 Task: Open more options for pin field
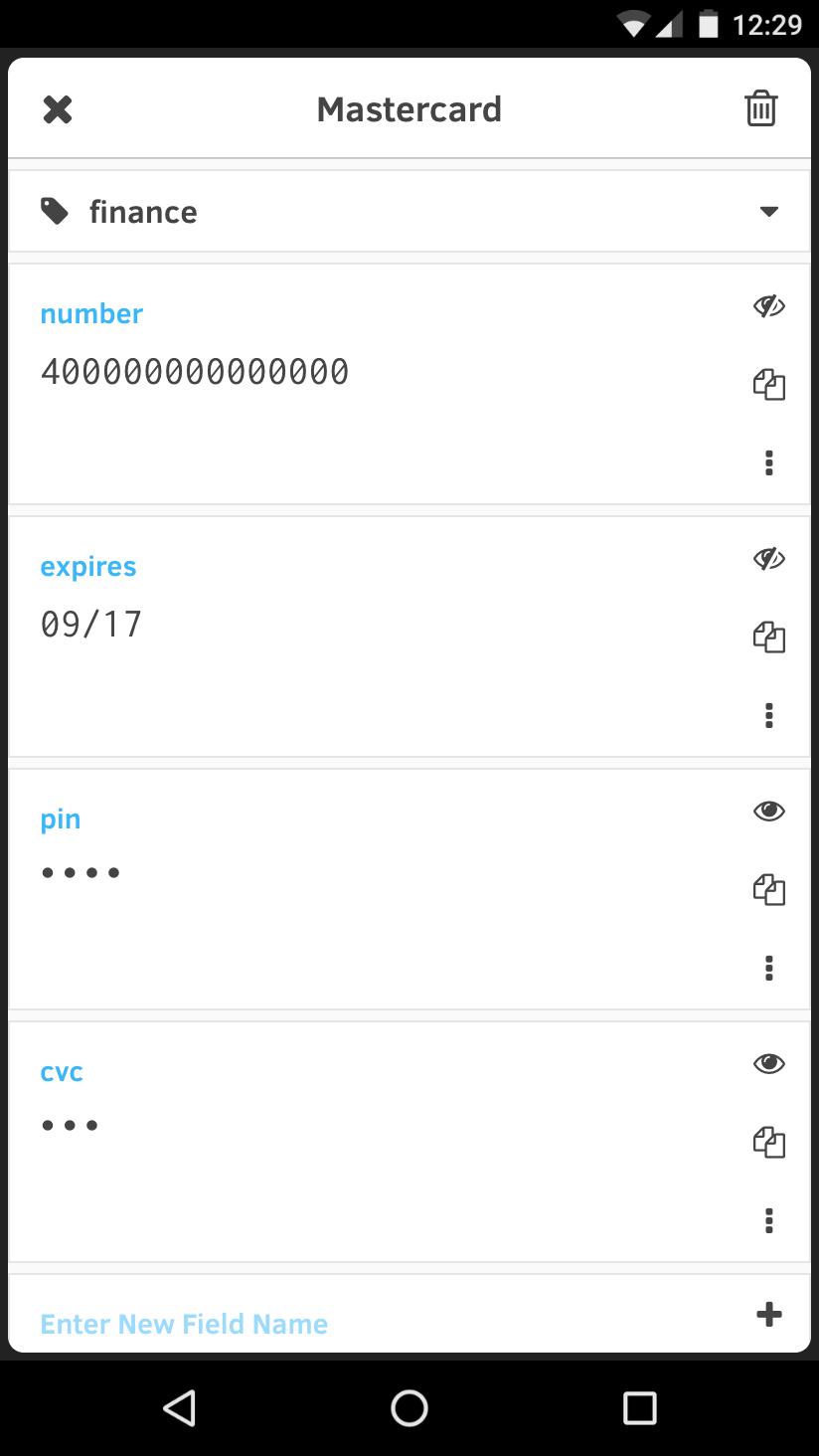[x=768, y=968]
